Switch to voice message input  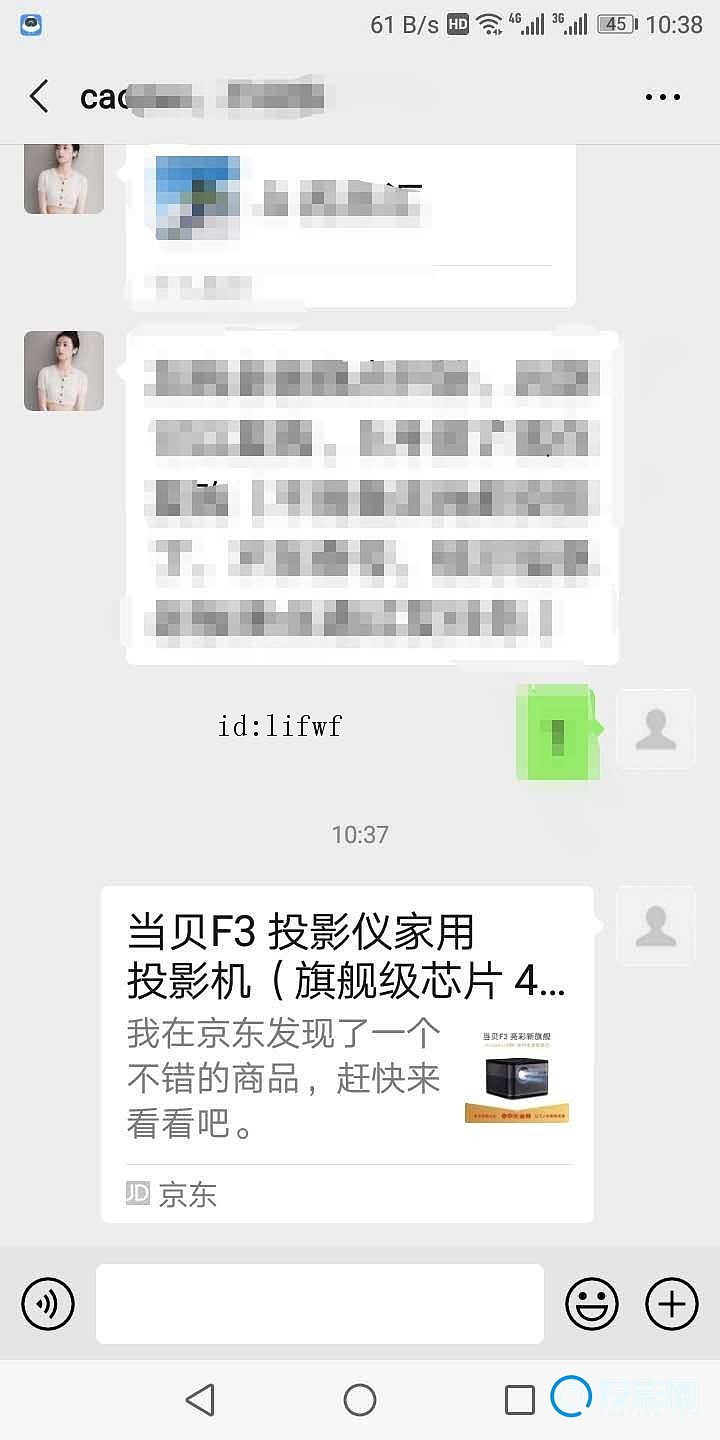coord(47,1304)
